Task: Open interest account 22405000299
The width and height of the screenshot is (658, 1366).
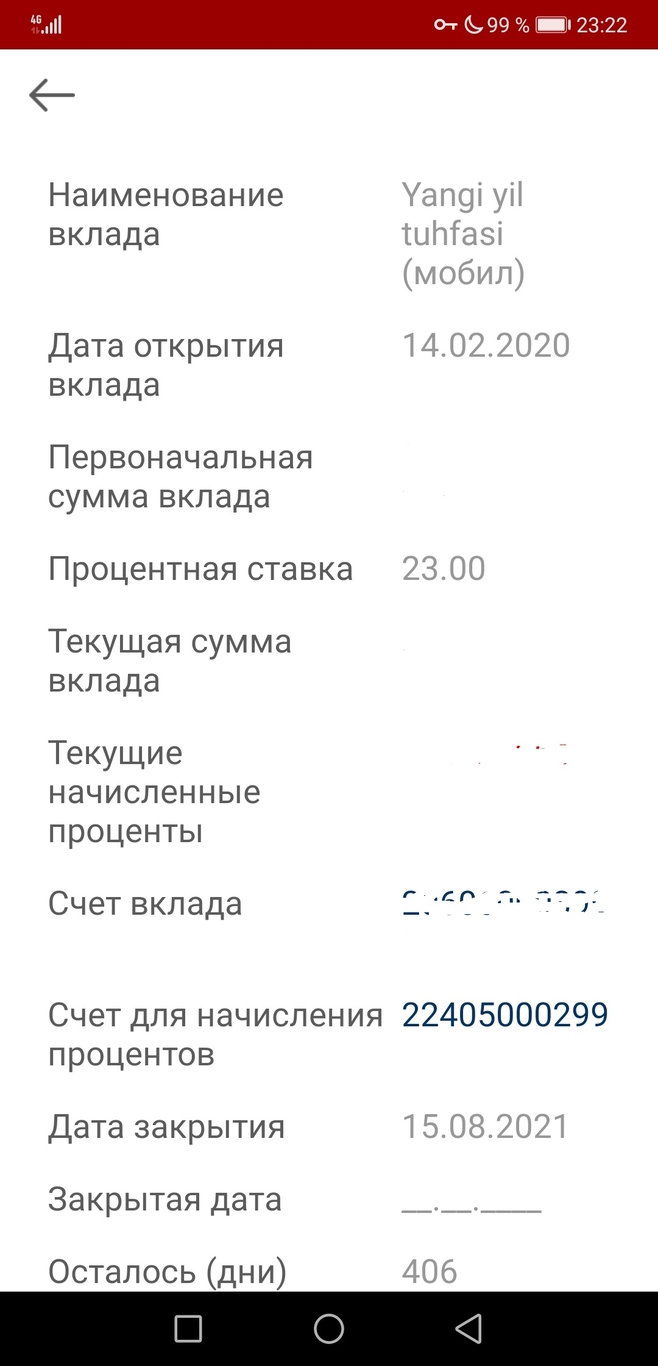Action: click(505, 1015)
